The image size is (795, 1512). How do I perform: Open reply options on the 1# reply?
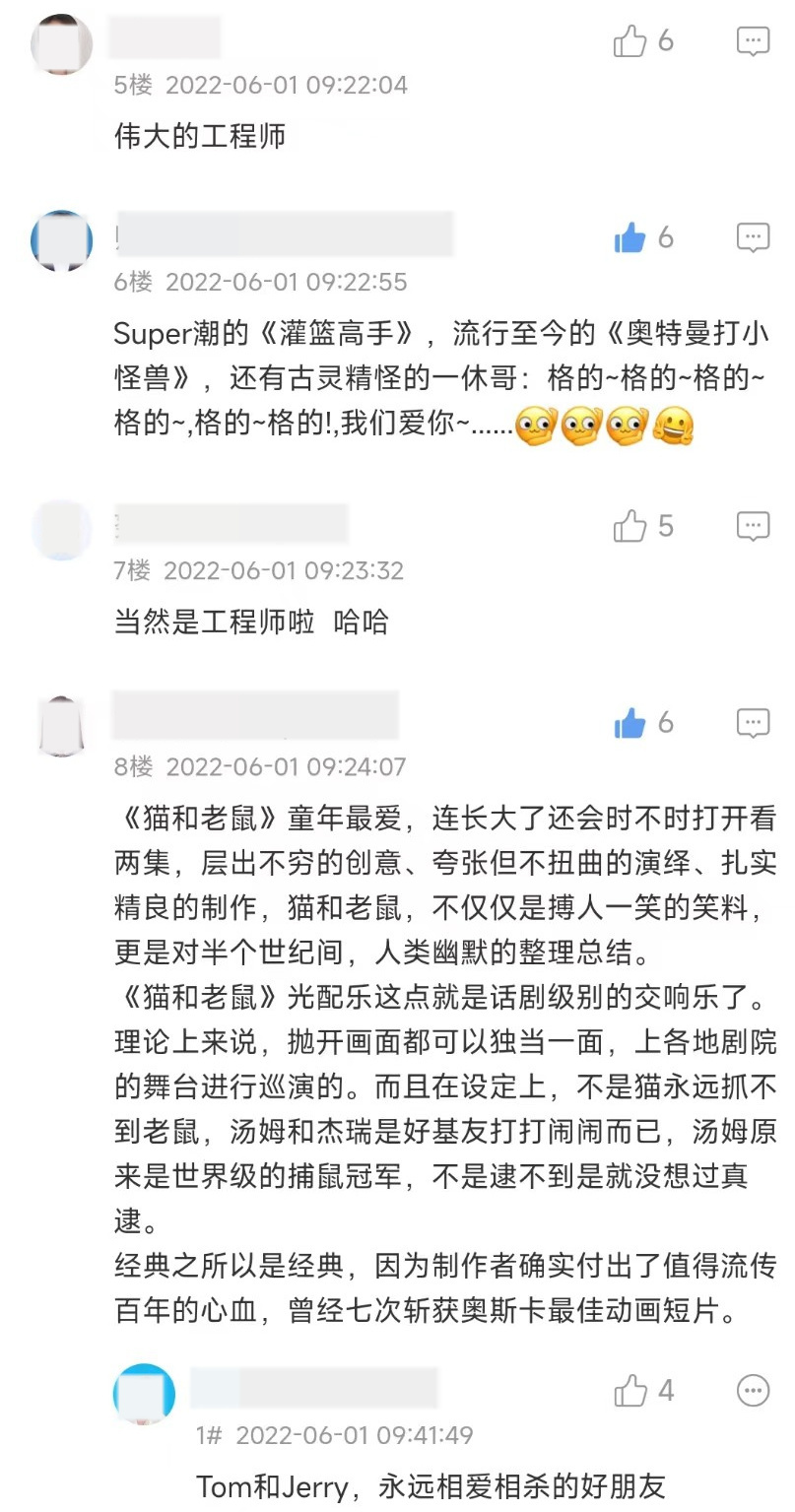[x=753, y=1391]
